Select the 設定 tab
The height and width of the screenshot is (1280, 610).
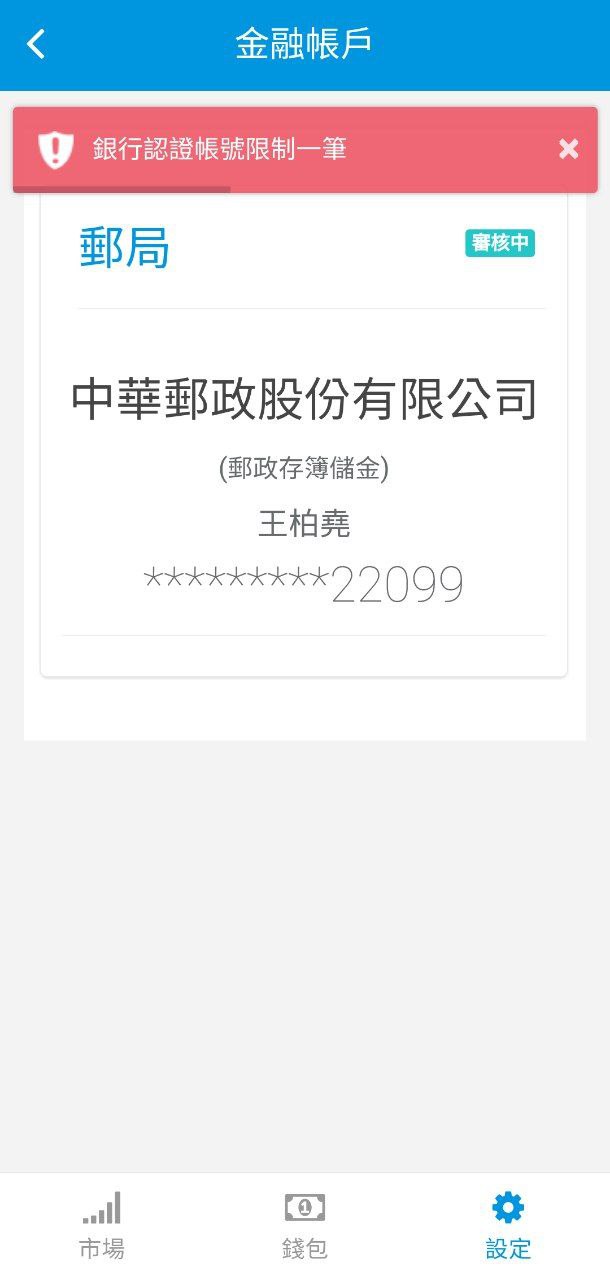[x=508, y=1226]
